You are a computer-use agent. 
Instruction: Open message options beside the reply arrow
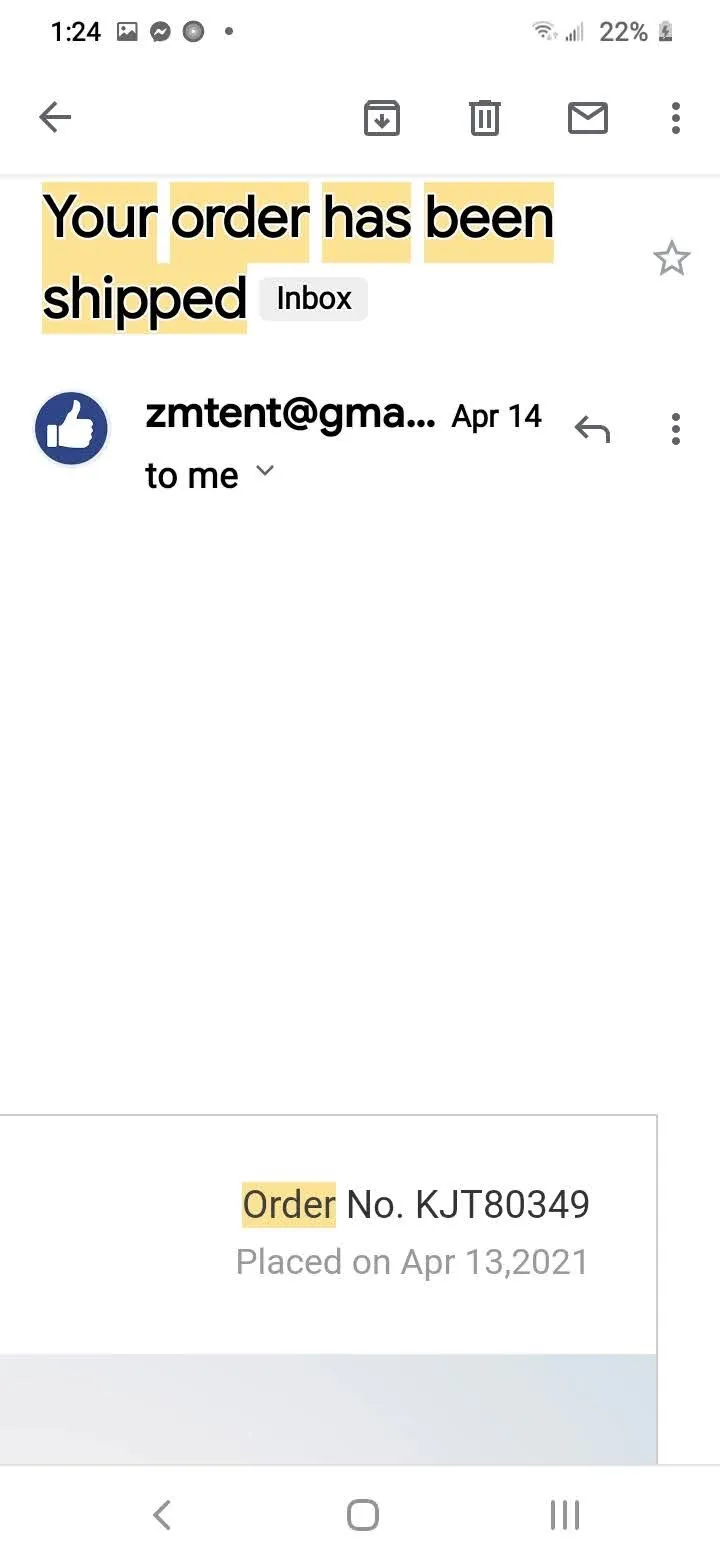[x=676, y=429]
